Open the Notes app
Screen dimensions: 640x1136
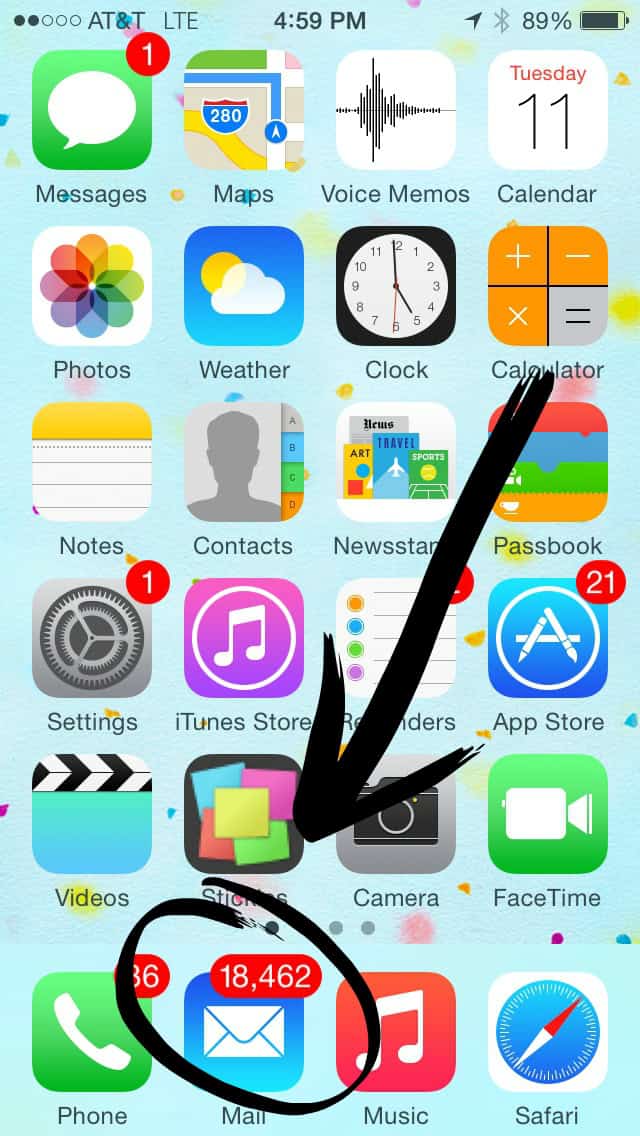coord(92,462)
